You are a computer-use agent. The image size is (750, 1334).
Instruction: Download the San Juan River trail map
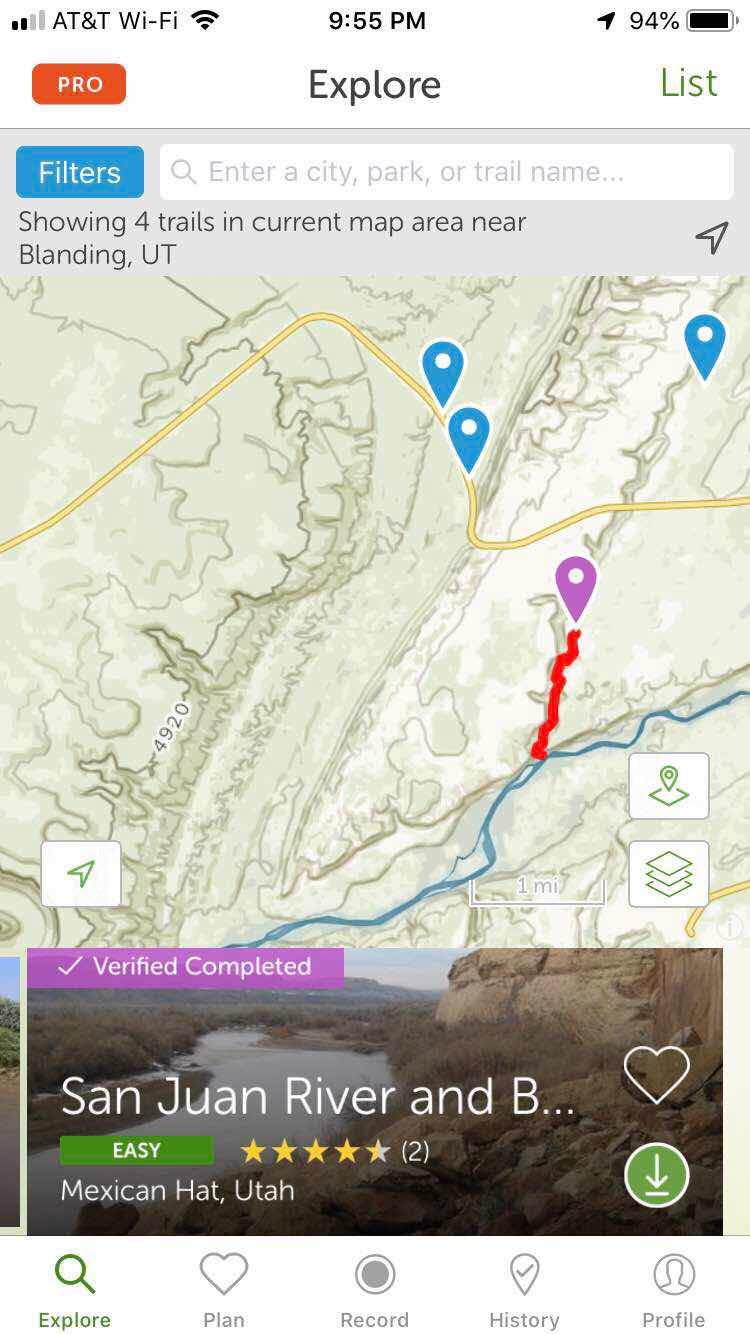(x=657, y=1175)
